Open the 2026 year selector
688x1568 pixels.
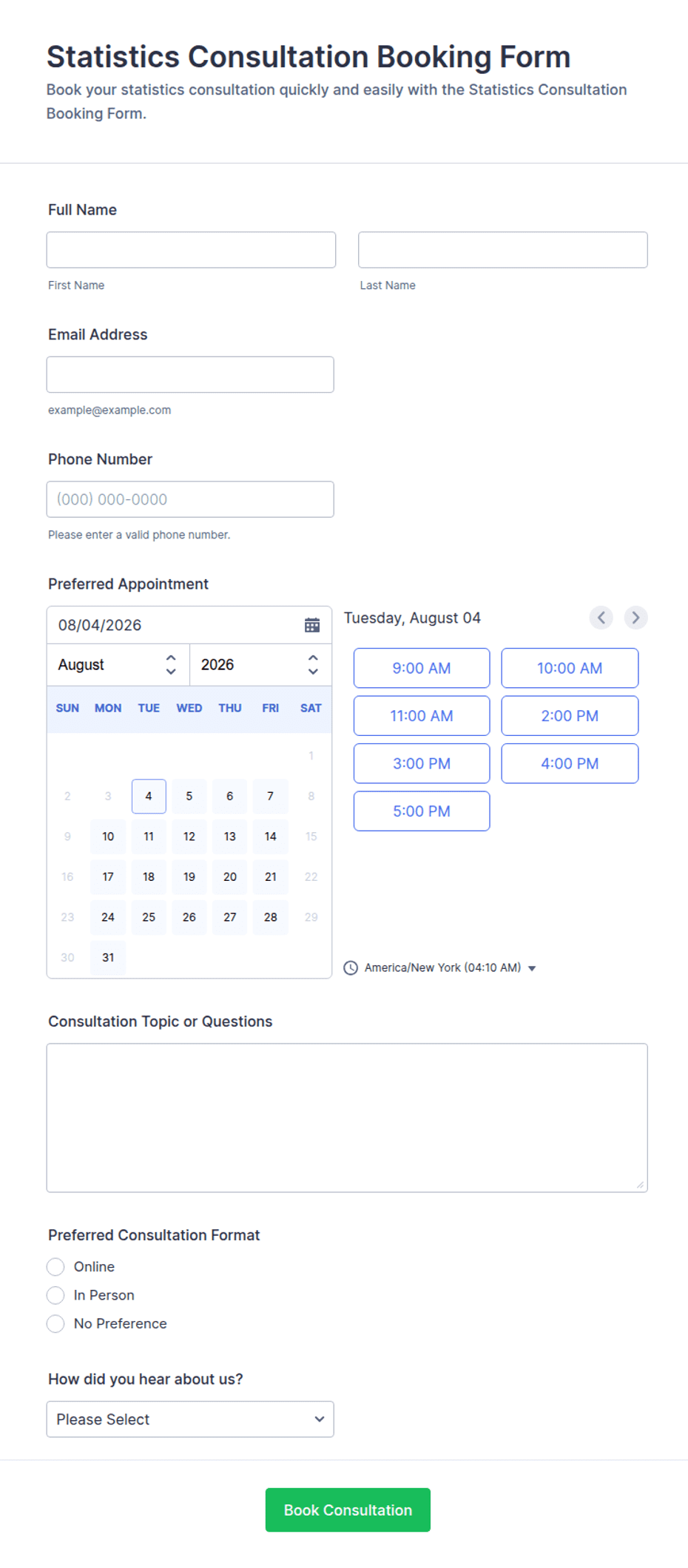pyautogui.click(x=260, y=665)
